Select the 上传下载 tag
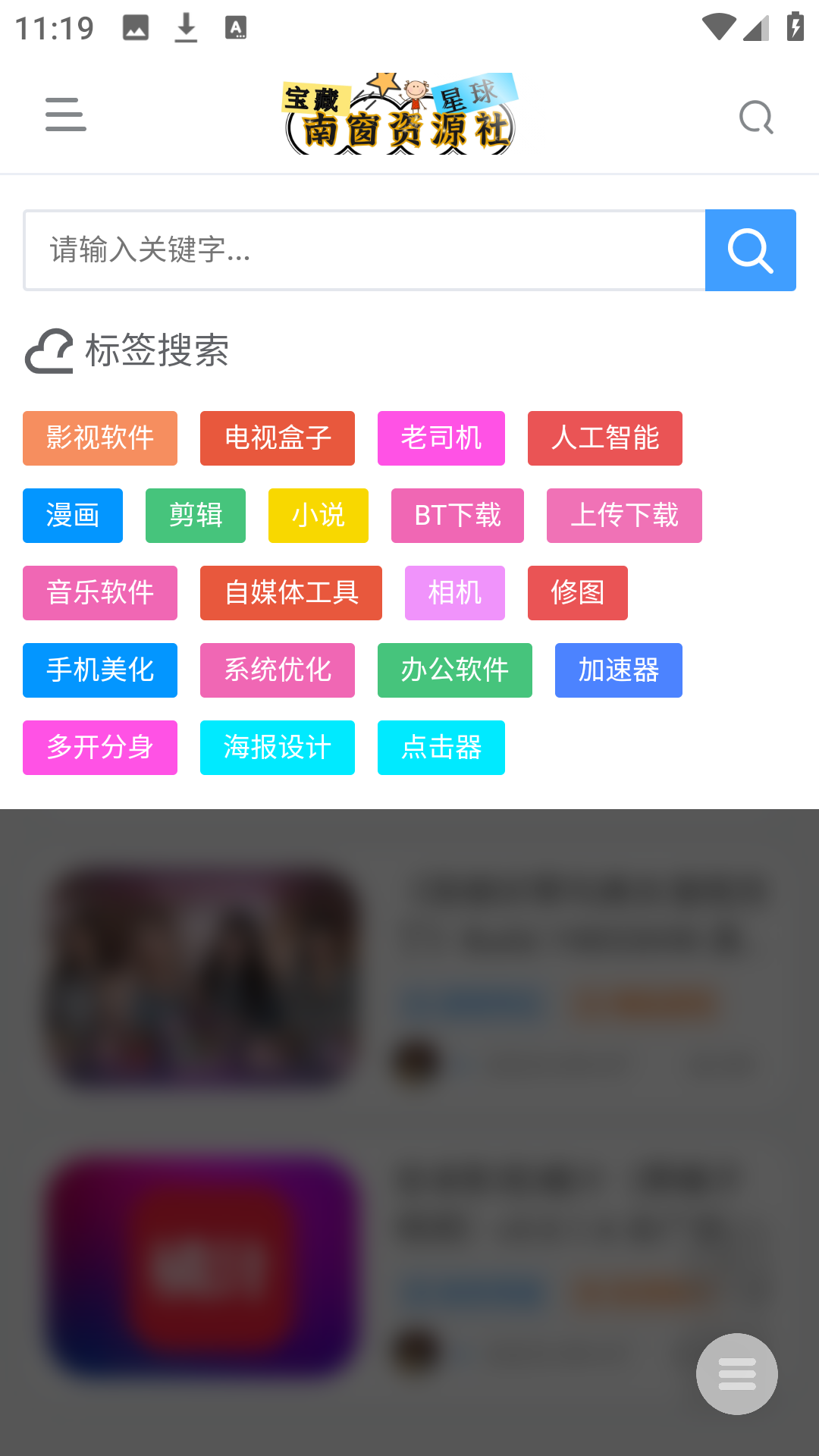 coord(624,516)
